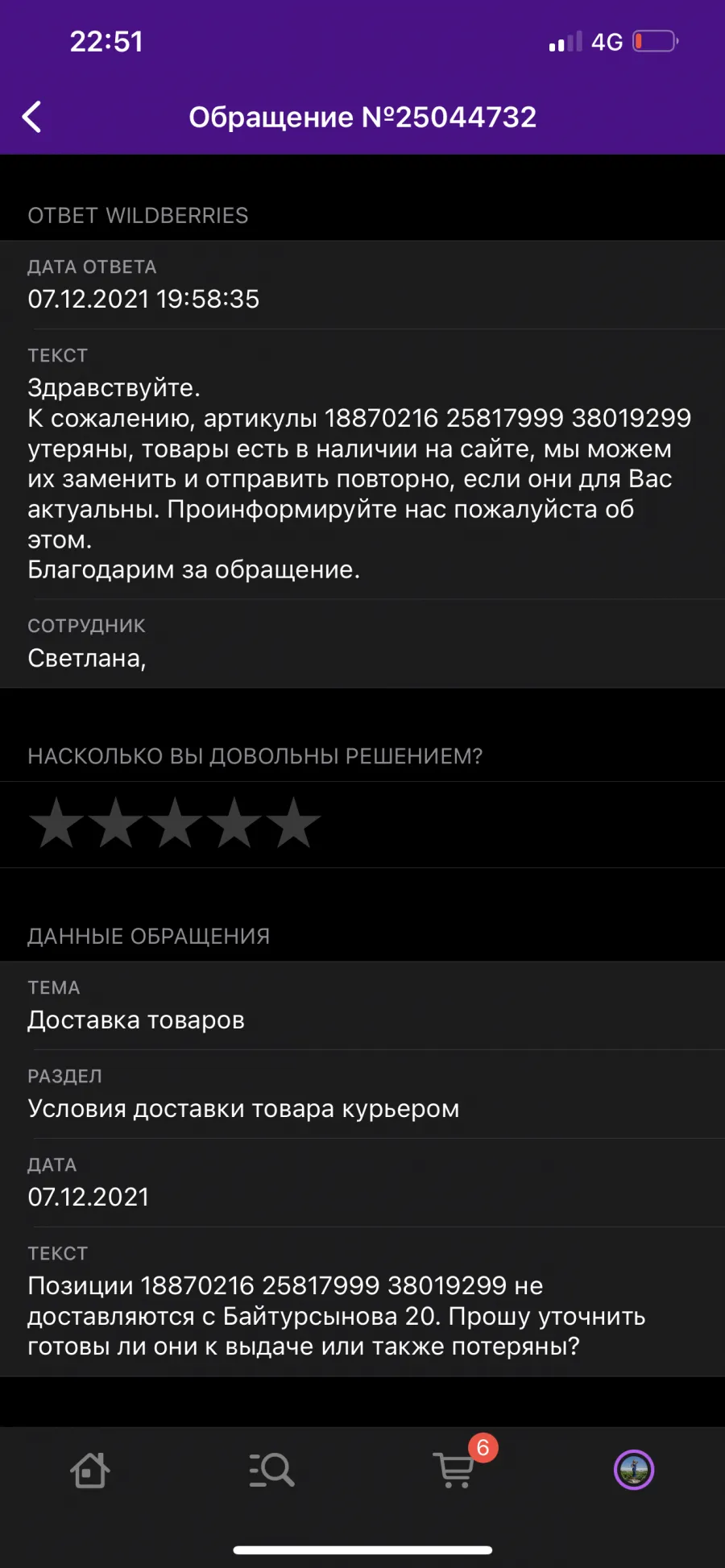Give the solution five stars

point(294,823)
